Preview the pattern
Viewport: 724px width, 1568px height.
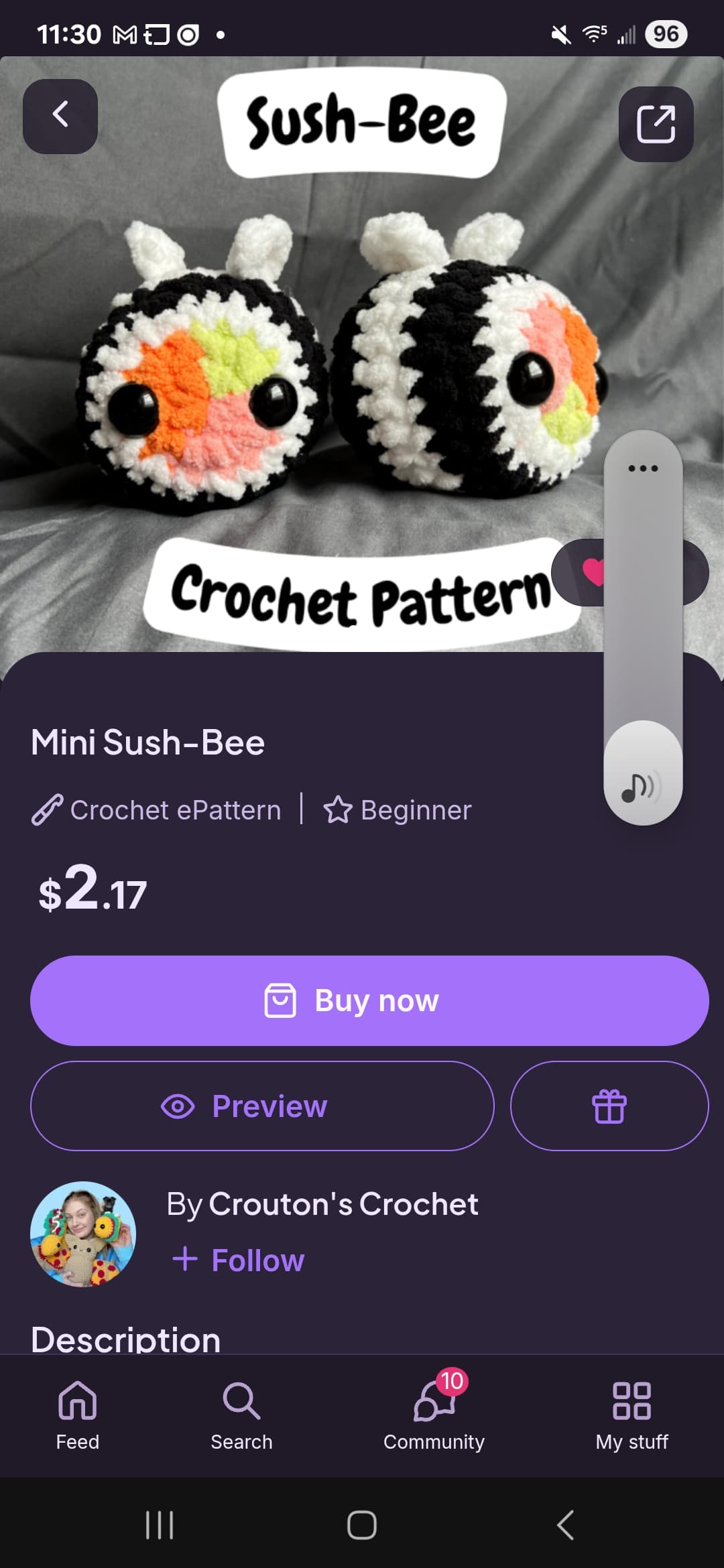point(262,1106)
